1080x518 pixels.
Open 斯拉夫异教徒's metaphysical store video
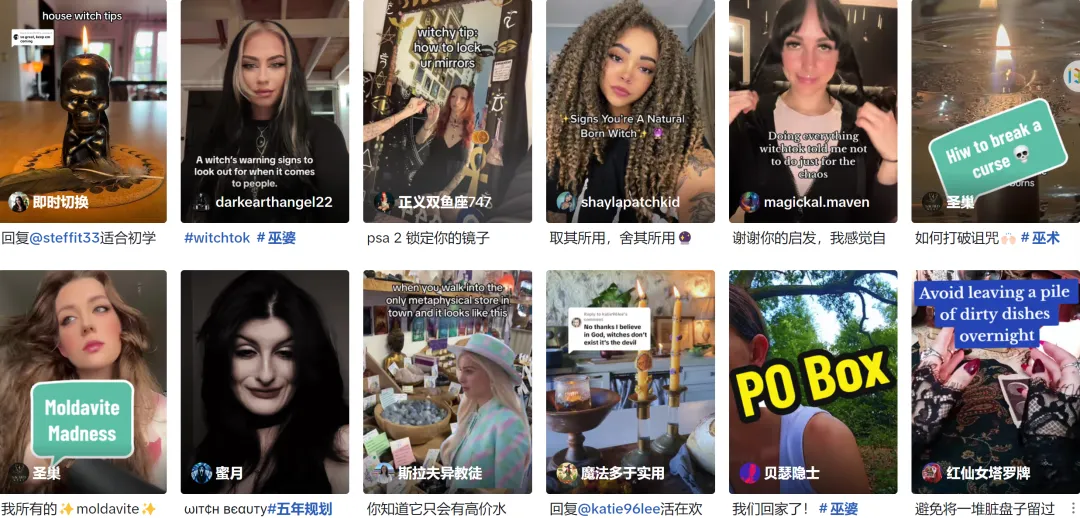click(x=447, y=381)
